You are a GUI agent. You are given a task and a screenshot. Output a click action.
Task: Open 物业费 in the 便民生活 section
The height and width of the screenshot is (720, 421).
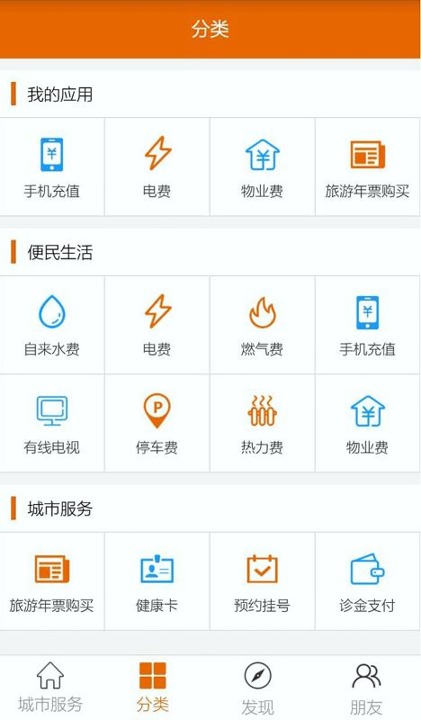[368, 423]
